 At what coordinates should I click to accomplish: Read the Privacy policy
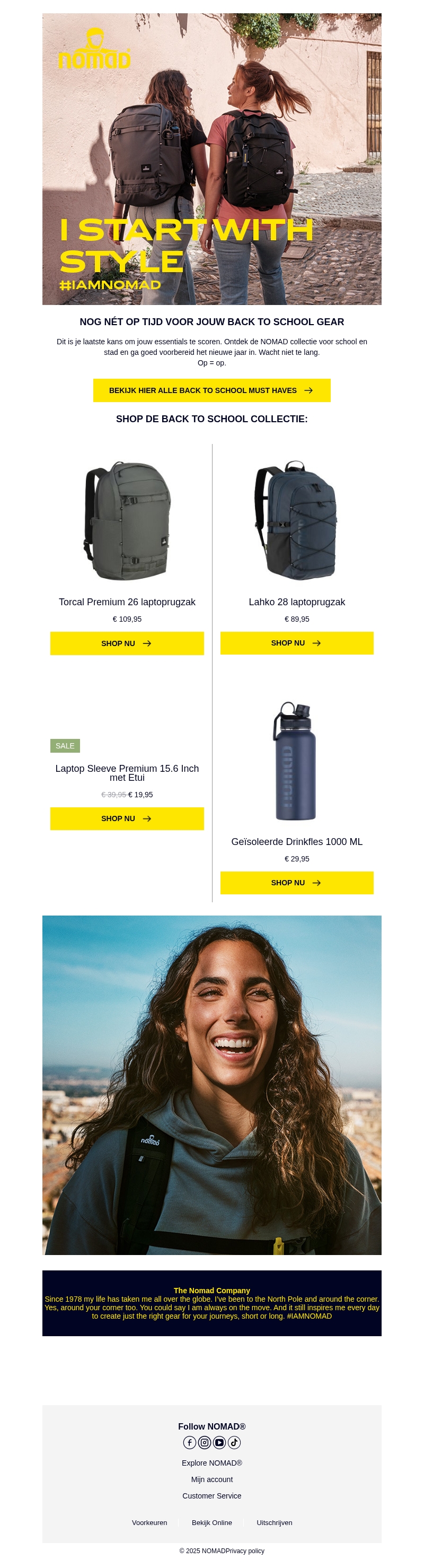point(245,1551)
